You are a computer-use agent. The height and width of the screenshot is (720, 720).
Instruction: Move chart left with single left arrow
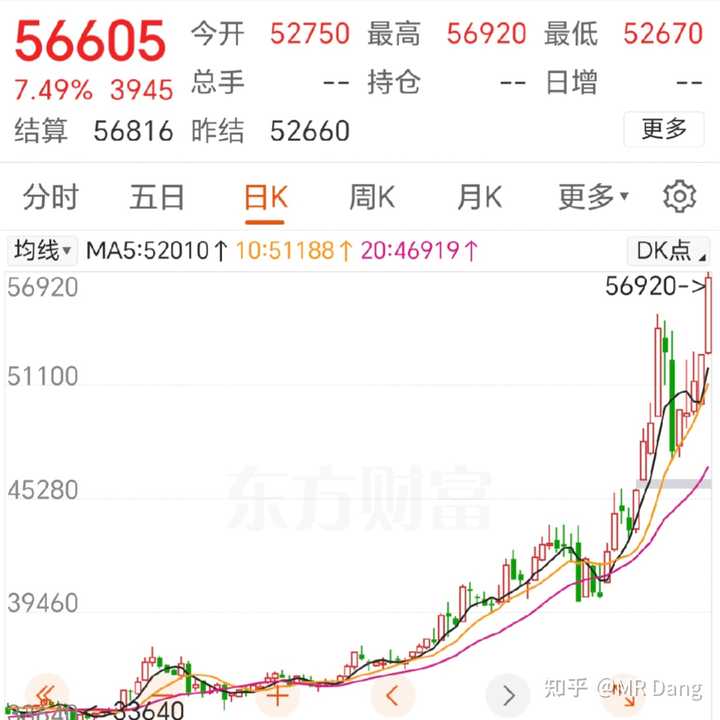pos(393,694)
